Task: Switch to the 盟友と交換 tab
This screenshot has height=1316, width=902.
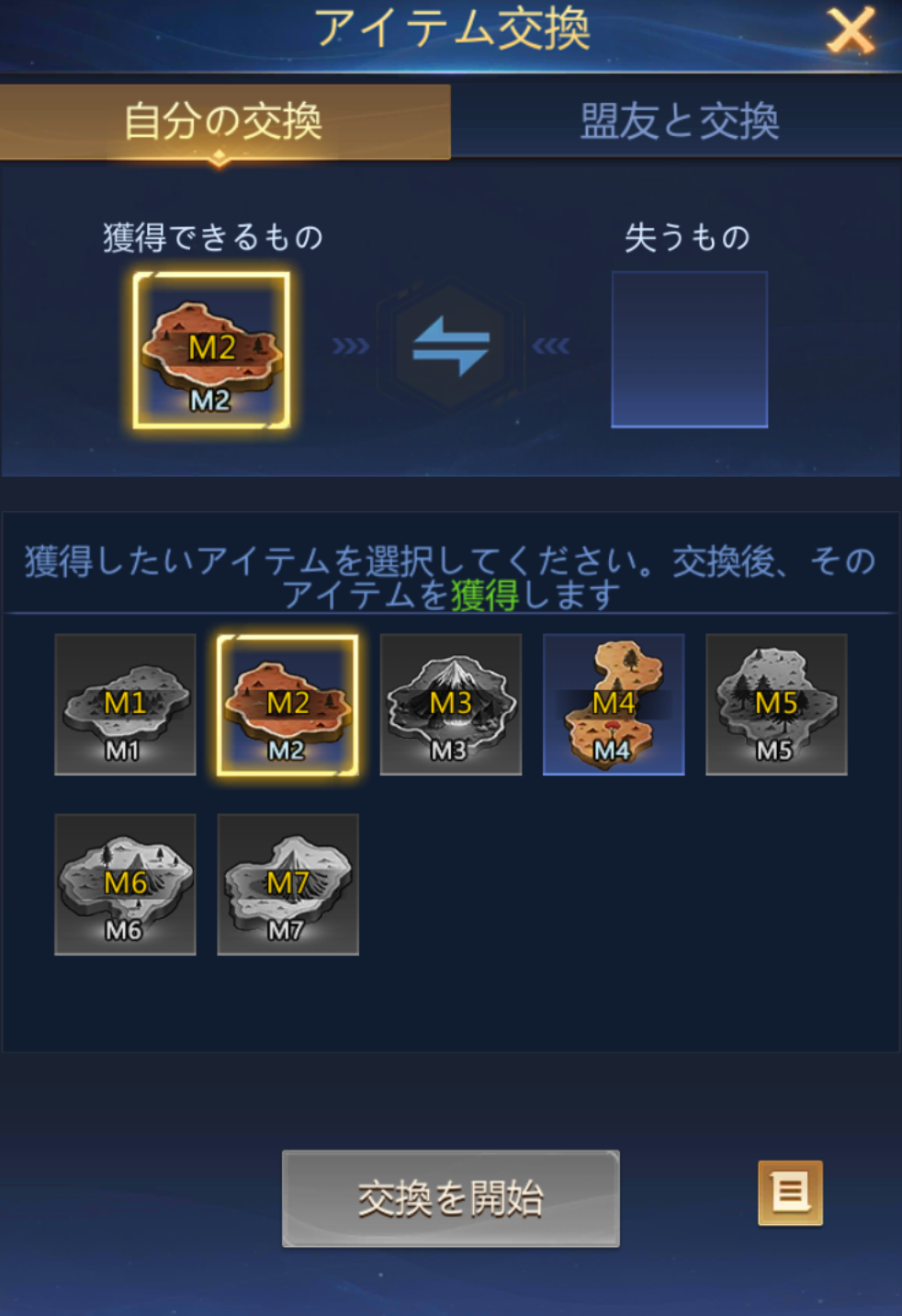Action: tap(678, 121)
